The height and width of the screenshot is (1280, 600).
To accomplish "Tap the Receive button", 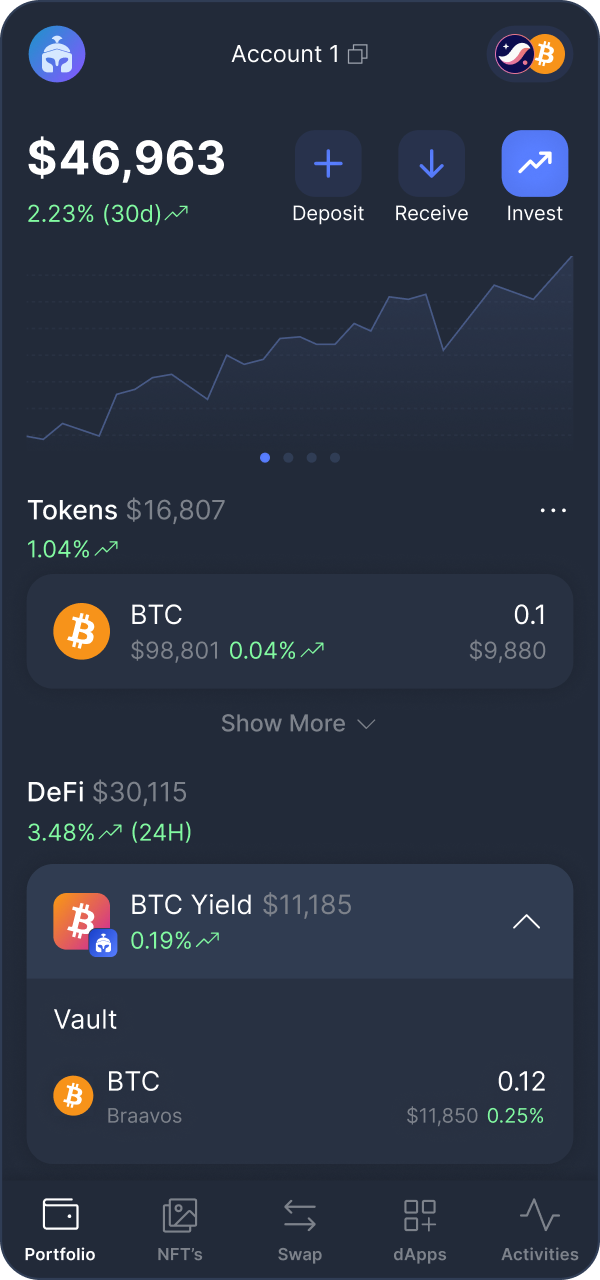I will tap(431, 178).
